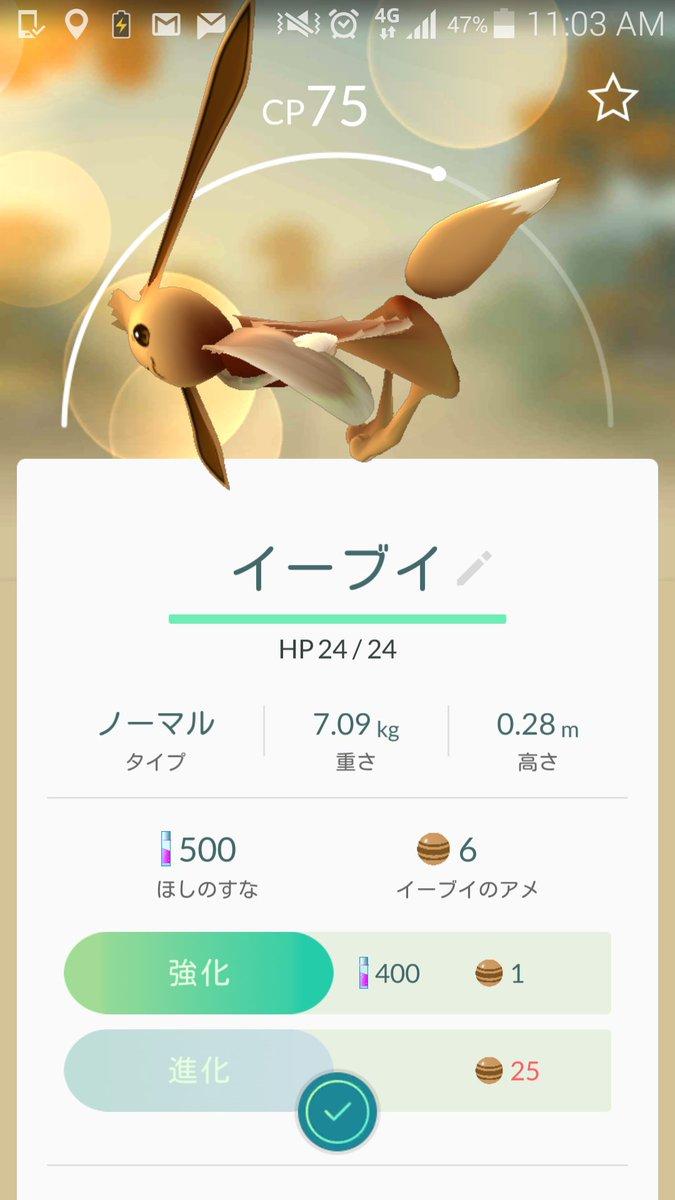Power up with the 強化 button
The image size is (675, 1200).
199,973
